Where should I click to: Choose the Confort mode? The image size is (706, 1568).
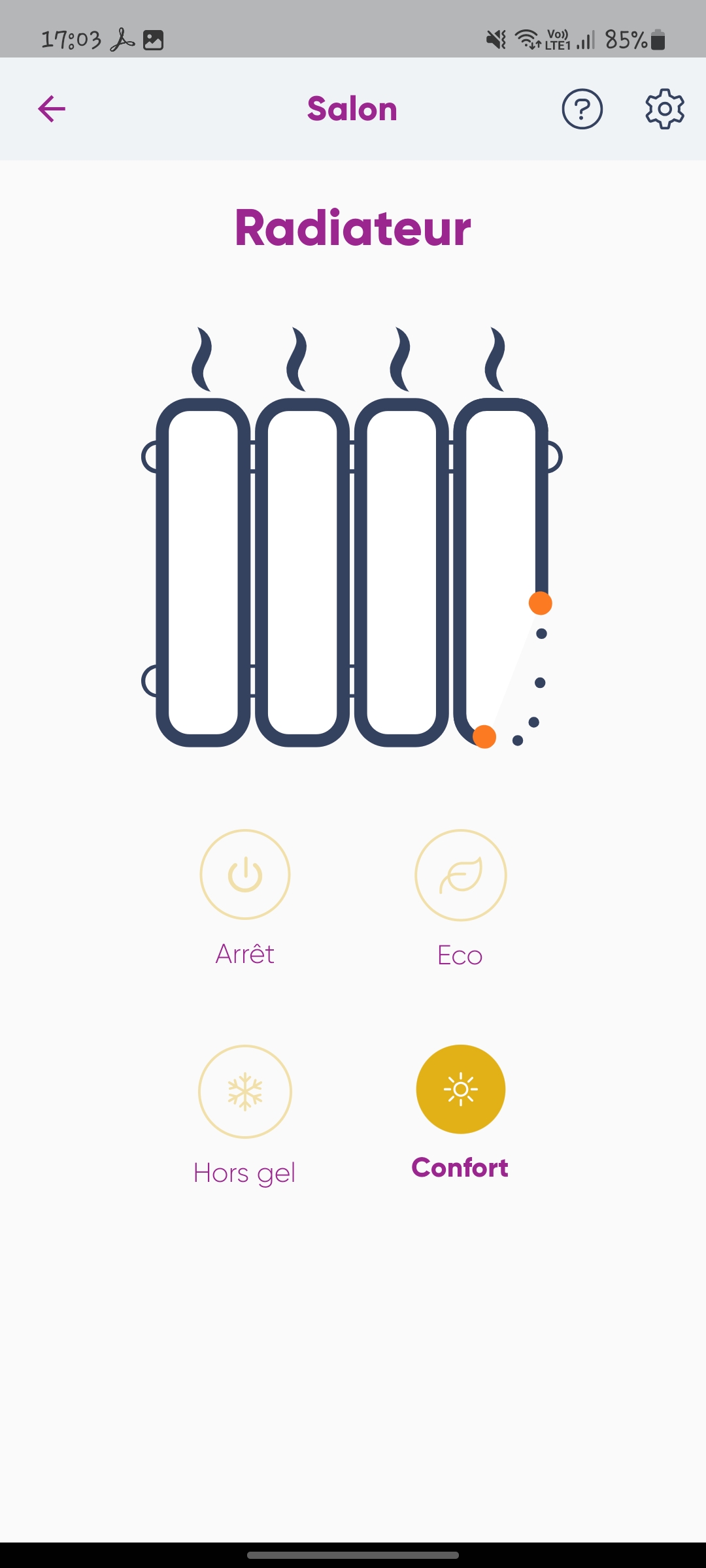point(461,1089)
